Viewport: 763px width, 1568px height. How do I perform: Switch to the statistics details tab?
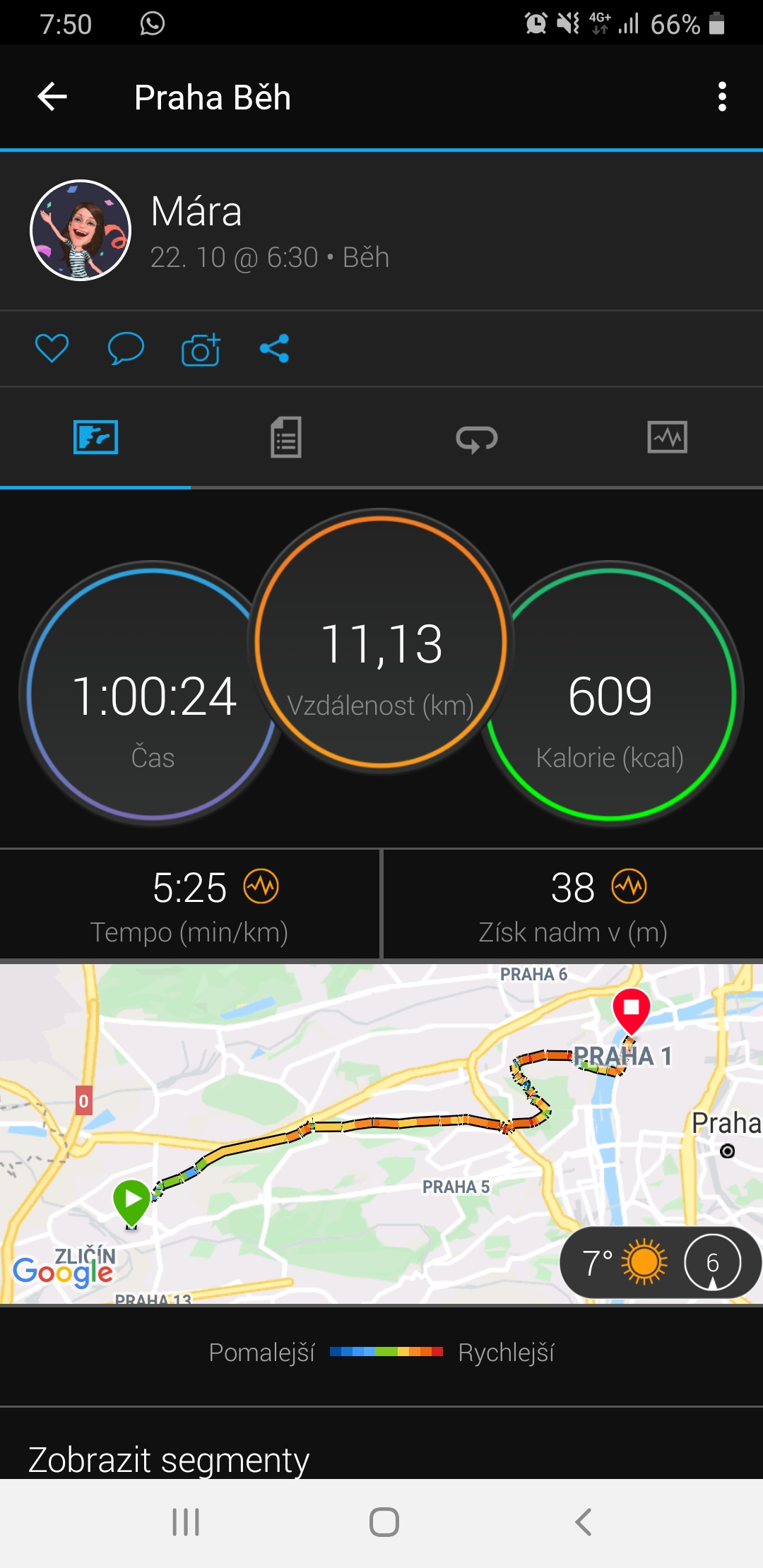point(286,437)
